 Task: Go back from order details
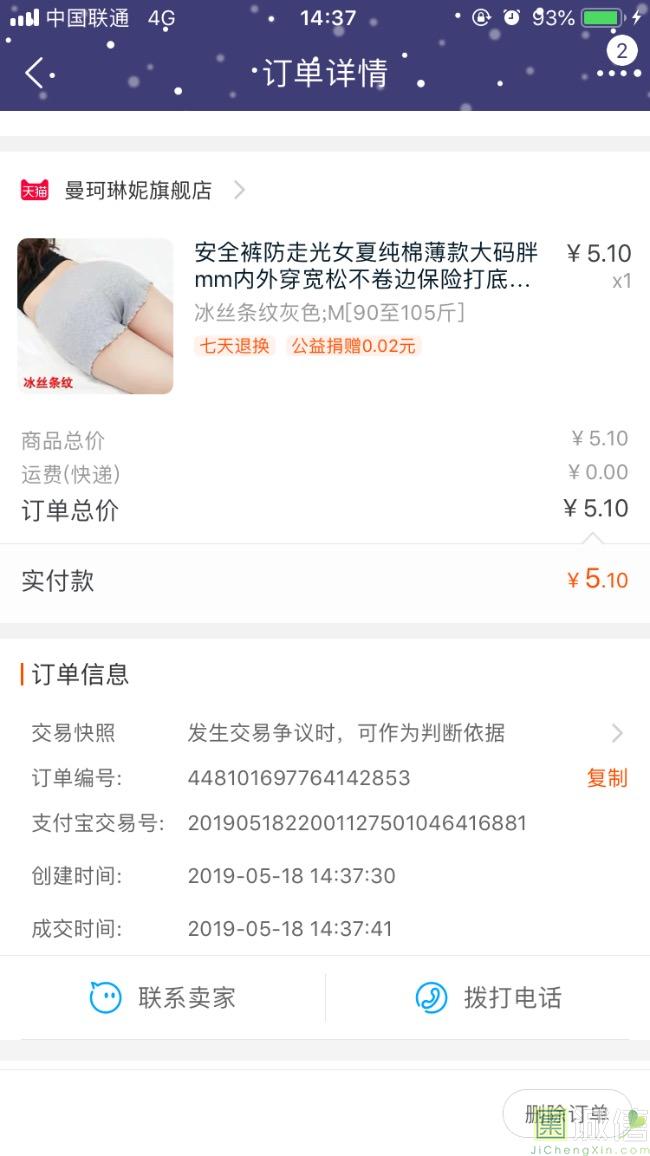coord(36,73)
